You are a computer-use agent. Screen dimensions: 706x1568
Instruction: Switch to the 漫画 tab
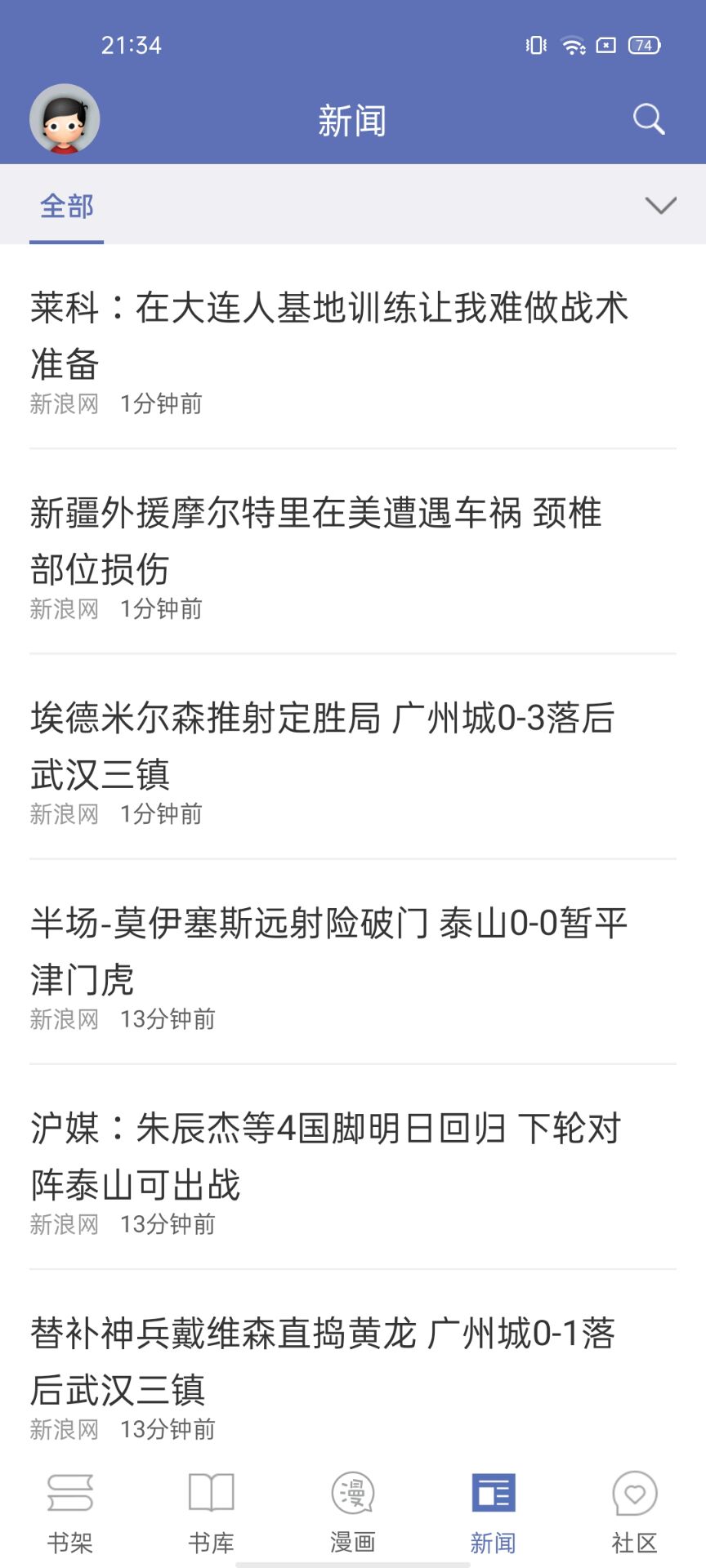[x=353, y=1512]
